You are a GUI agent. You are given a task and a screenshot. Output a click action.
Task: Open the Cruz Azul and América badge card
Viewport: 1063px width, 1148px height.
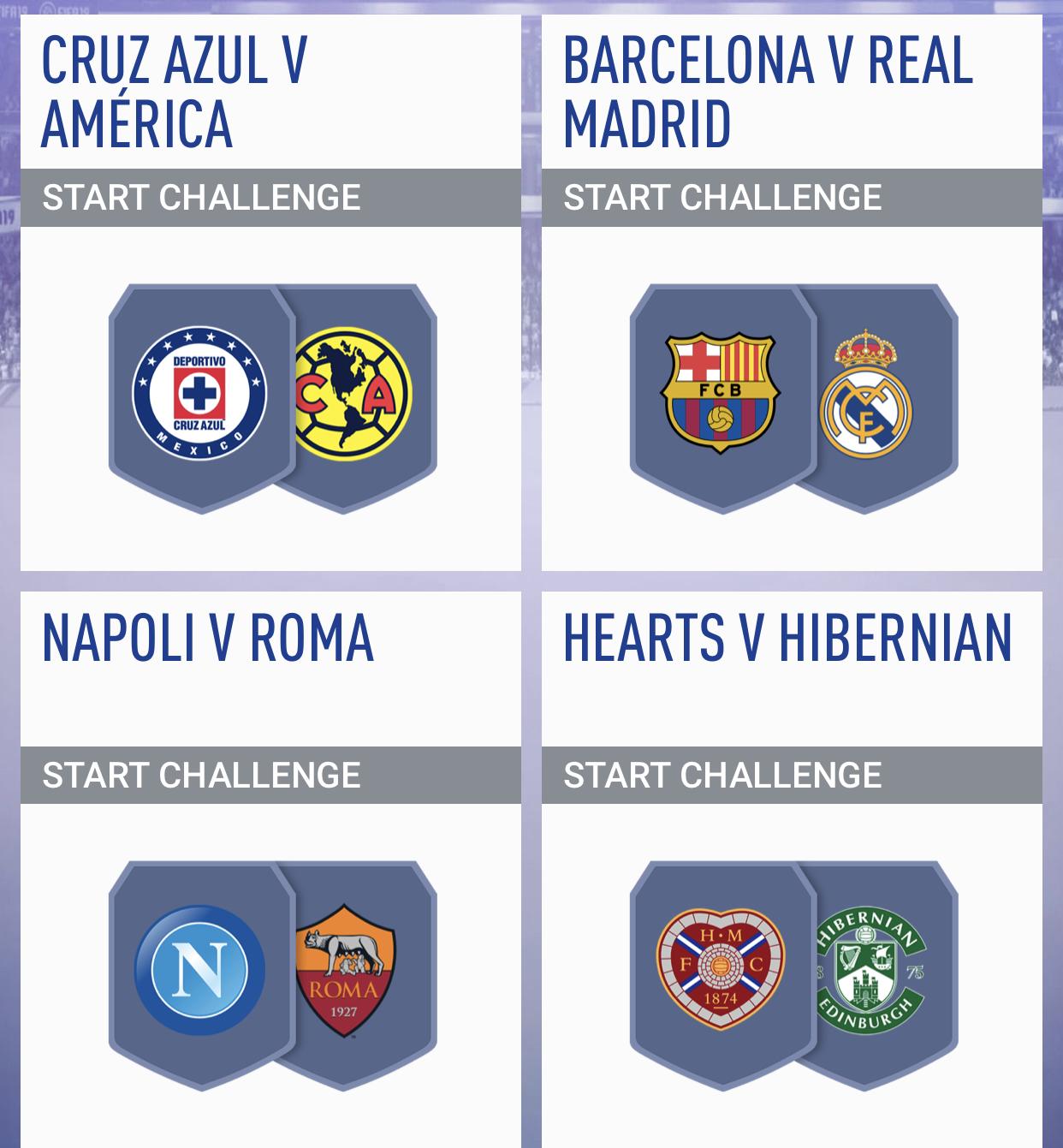272,398
